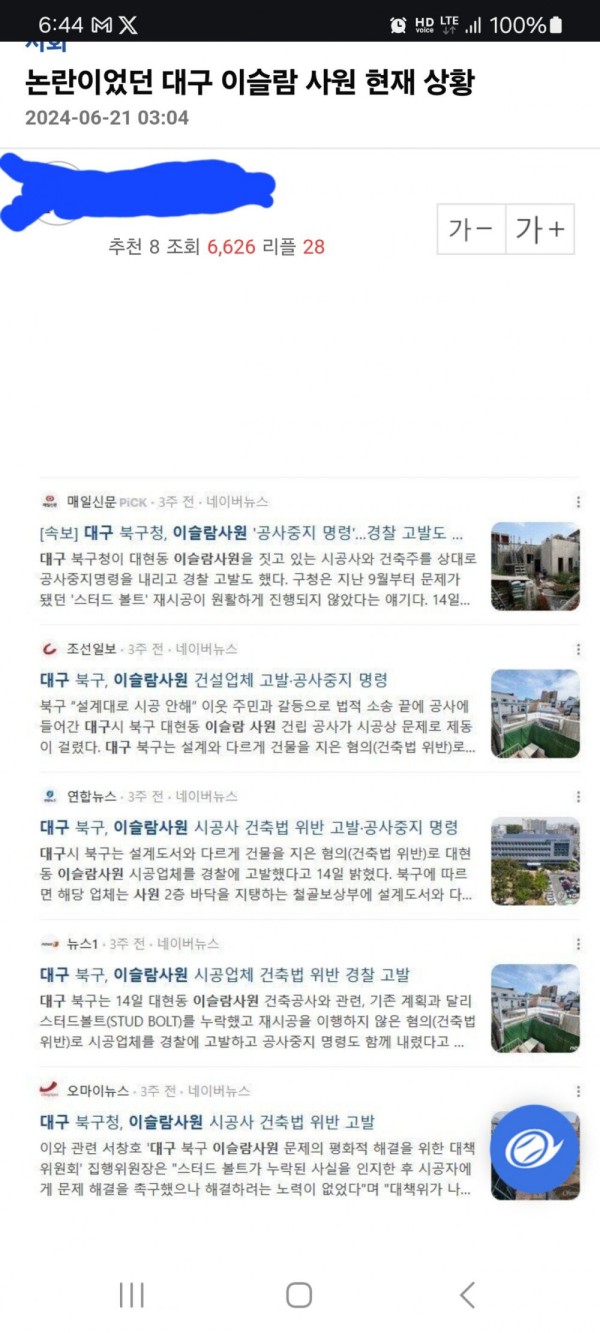The image size is (600, 1333).
Task: Go to the phone's home screen
Action: (299, 1295)
